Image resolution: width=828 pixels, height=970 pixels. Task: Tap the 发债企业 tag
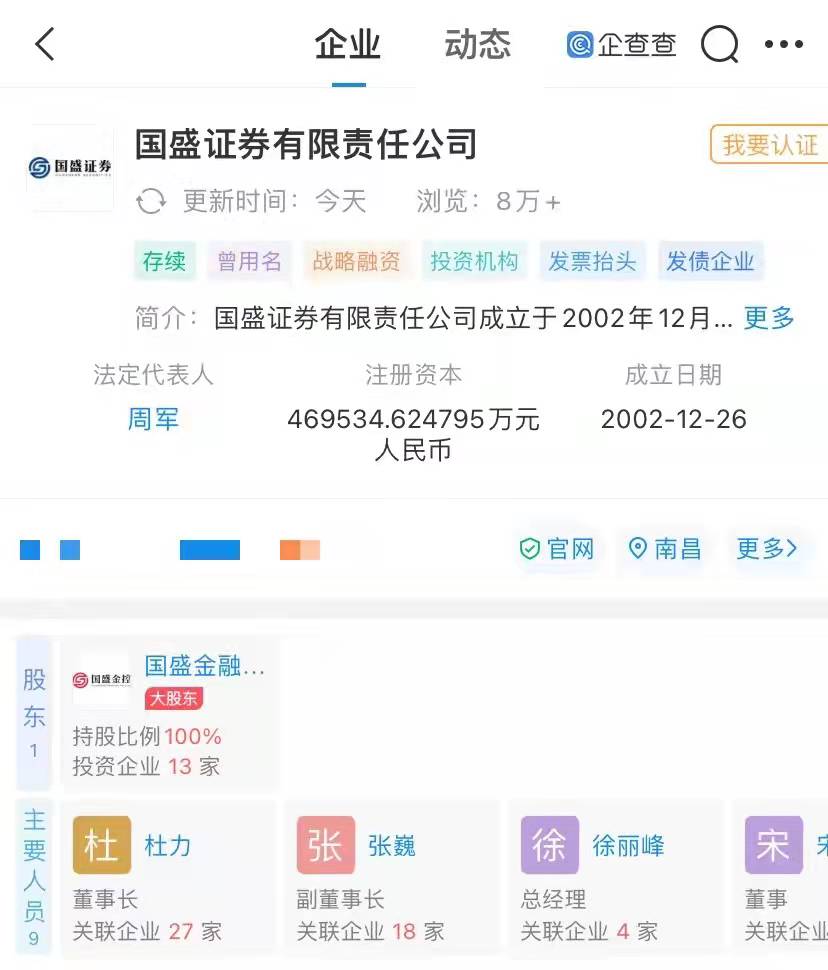coord(710,262)
